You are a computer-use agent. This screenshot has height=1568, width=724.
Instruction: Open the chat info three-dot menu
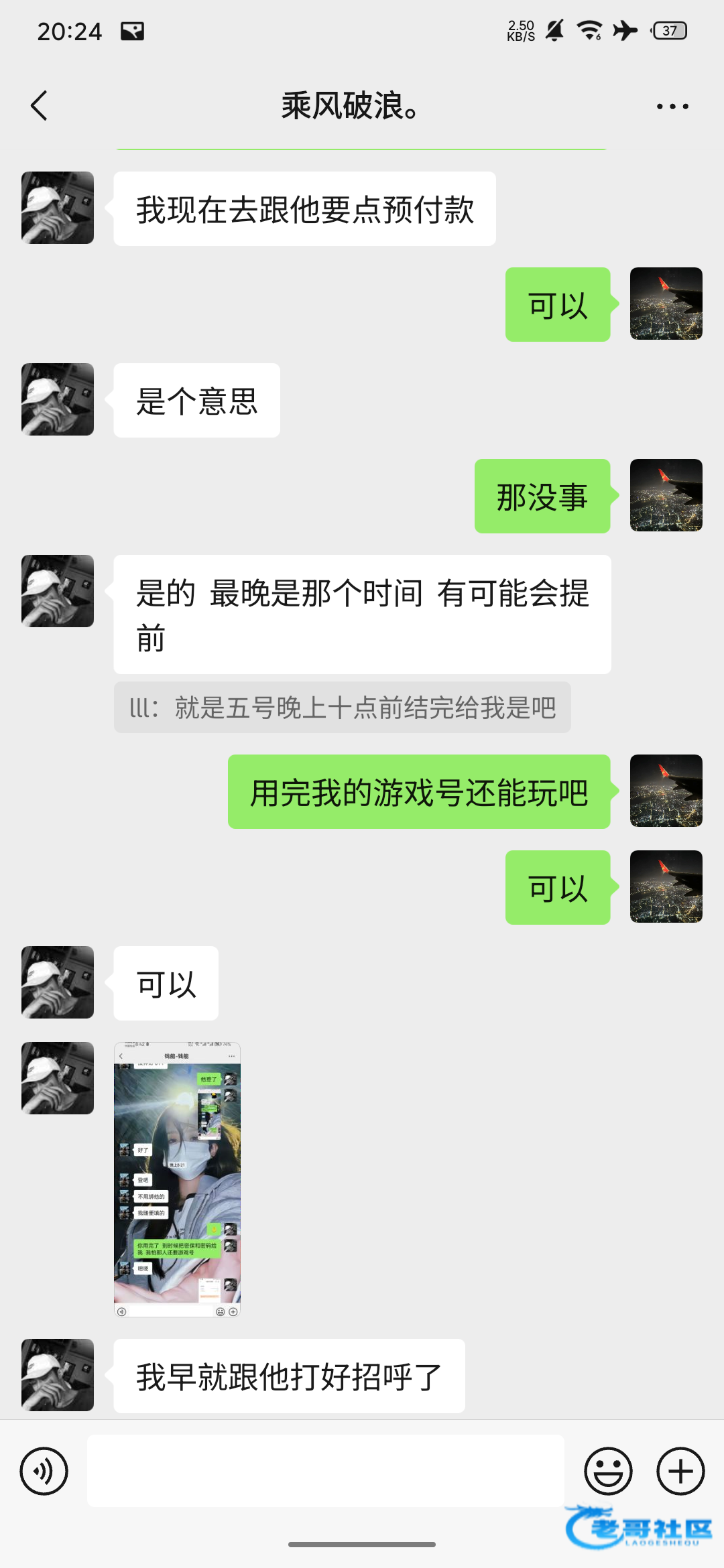tap(672, 106)
